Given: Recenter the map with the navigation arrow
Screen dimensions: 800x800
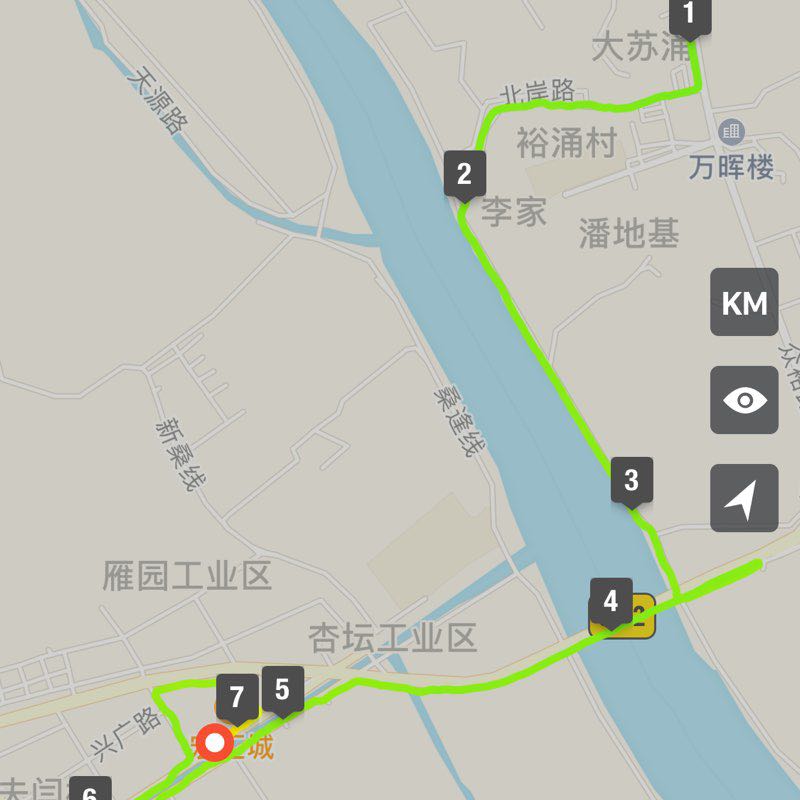Looking at the screenshot, I should [744, 498].
